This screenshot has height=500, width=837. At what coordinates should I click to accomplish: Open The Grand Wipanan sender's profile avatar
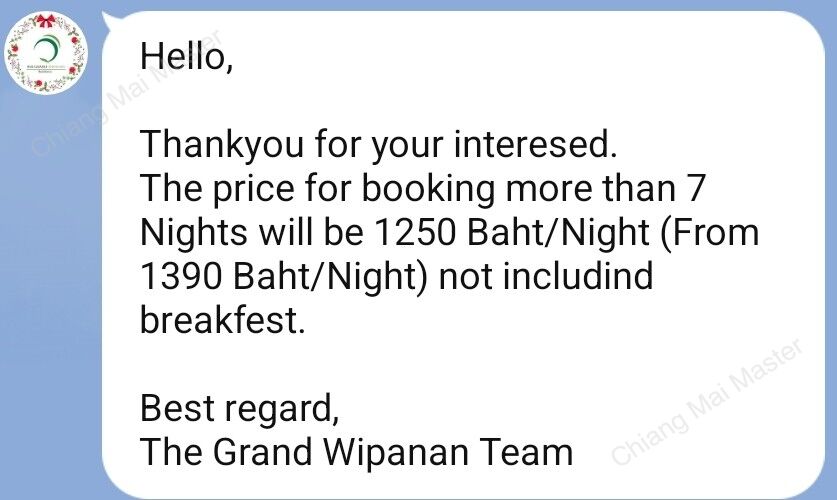46,53
